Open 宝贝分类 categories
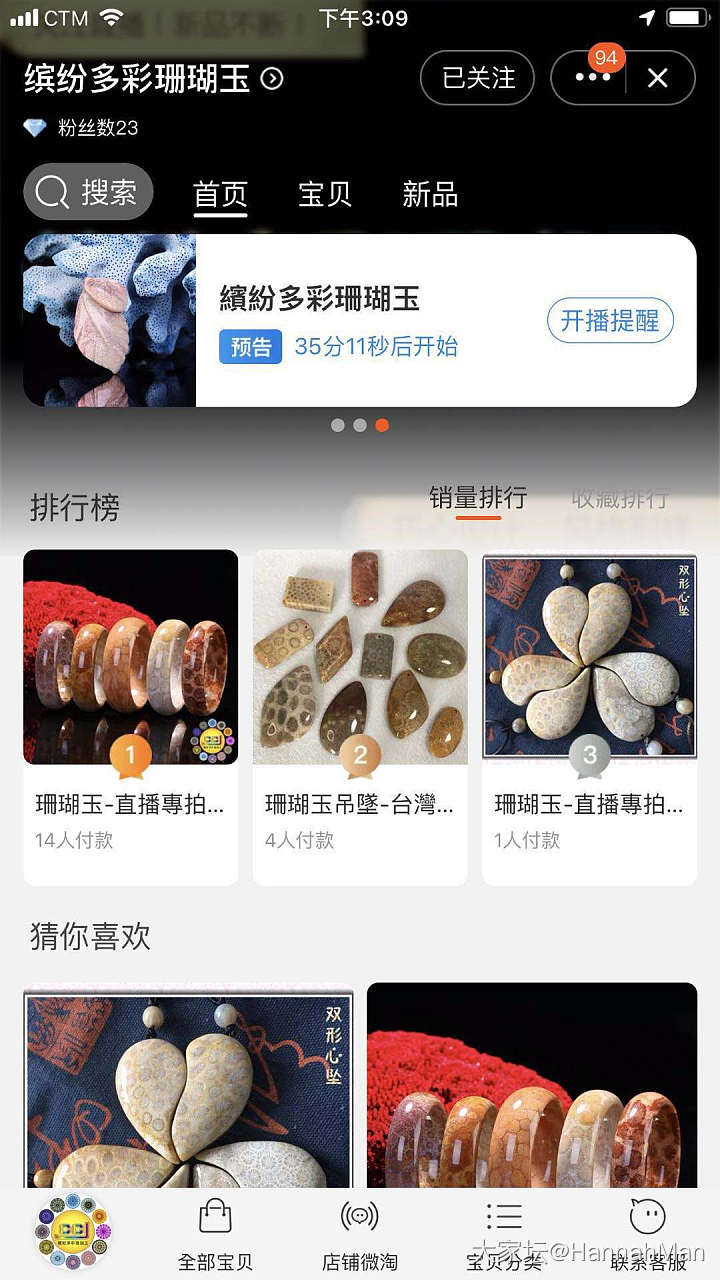This screenshot has height=1280, width=720. 504,1234
